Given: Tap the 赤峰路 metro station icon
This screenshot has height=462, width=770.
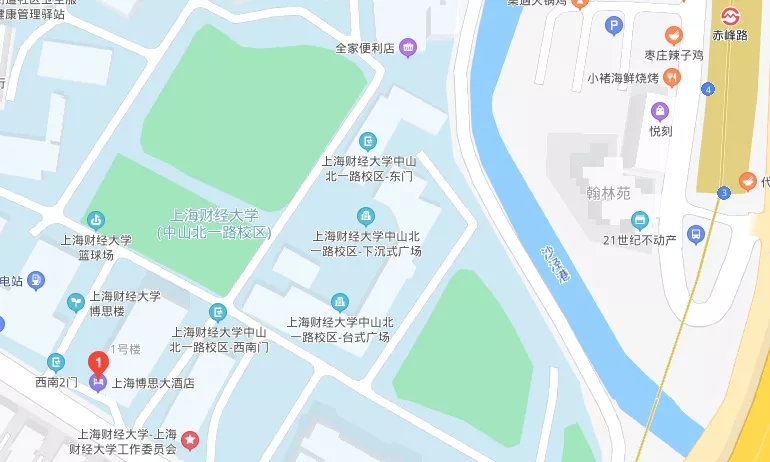Looking at the screenshot, I should 732,16.
